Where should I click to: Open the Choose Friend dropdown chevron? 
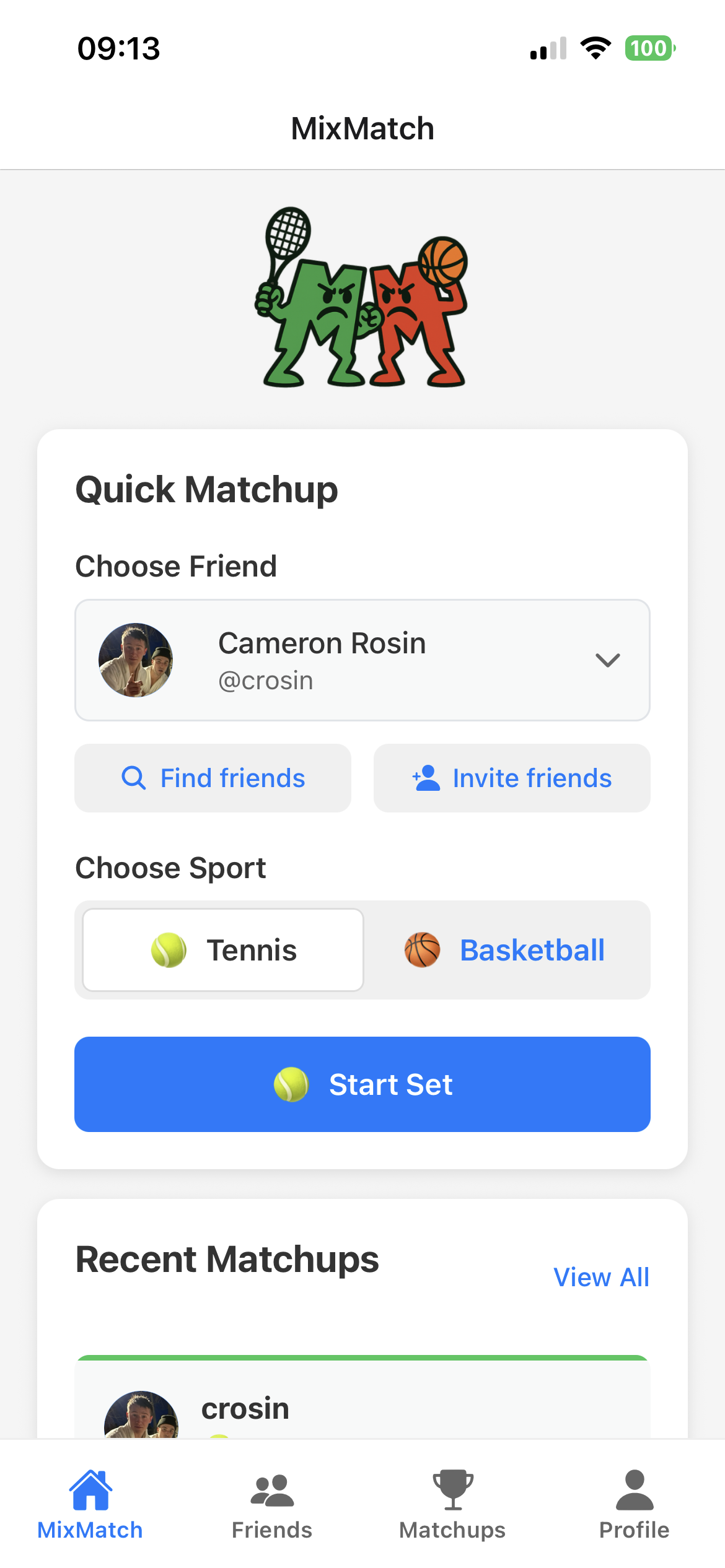608,660
